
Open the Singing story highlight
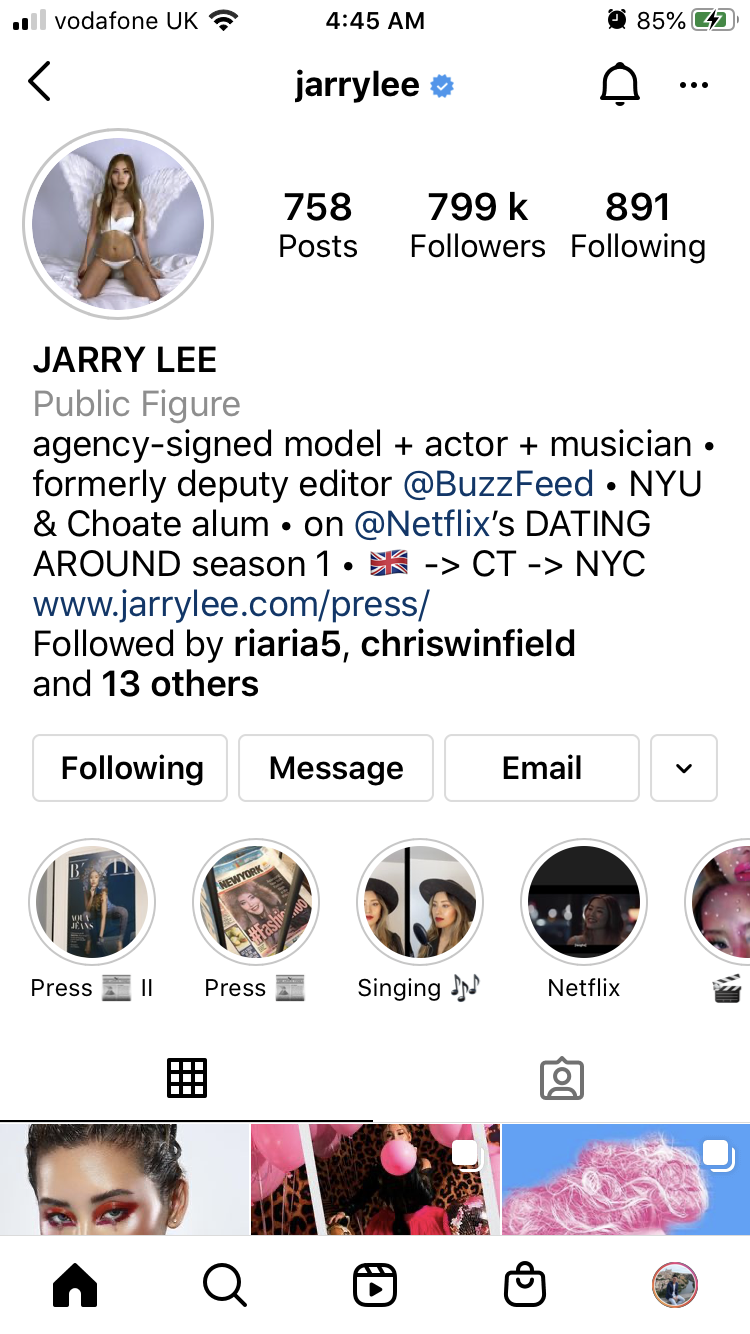click(x=420, y=903)
